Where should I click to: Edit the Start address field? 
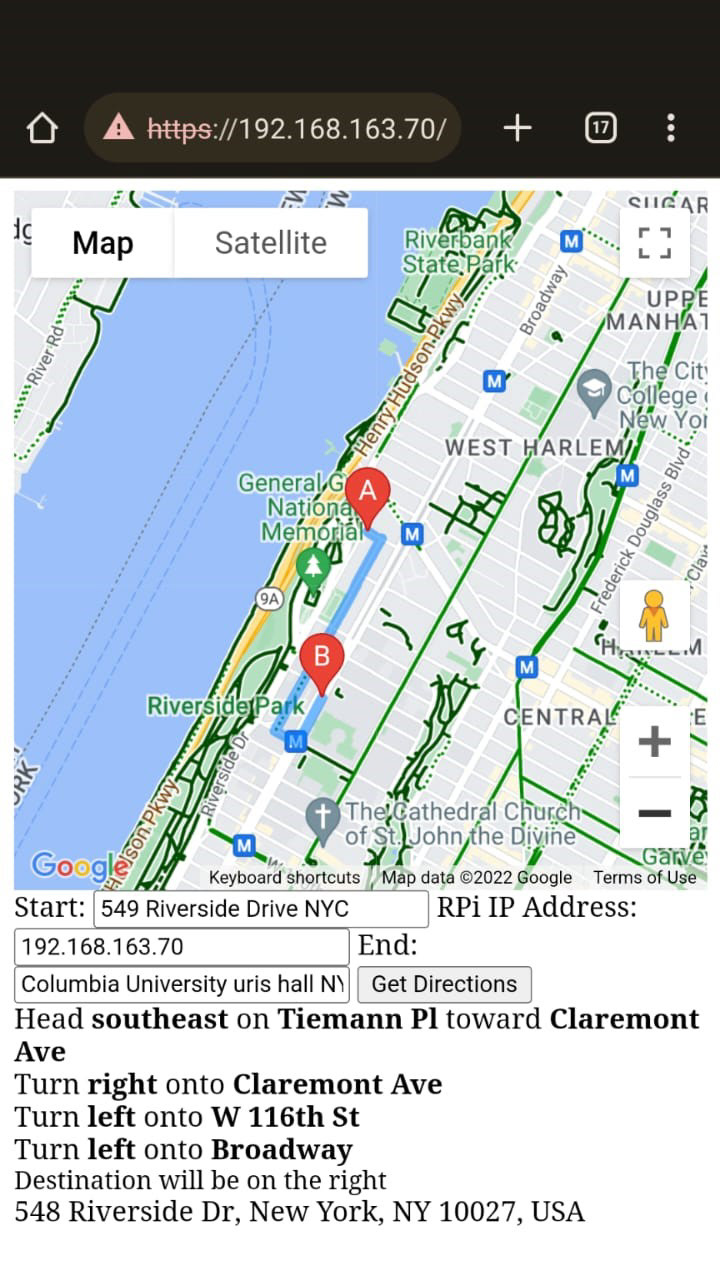pos(260,909)
